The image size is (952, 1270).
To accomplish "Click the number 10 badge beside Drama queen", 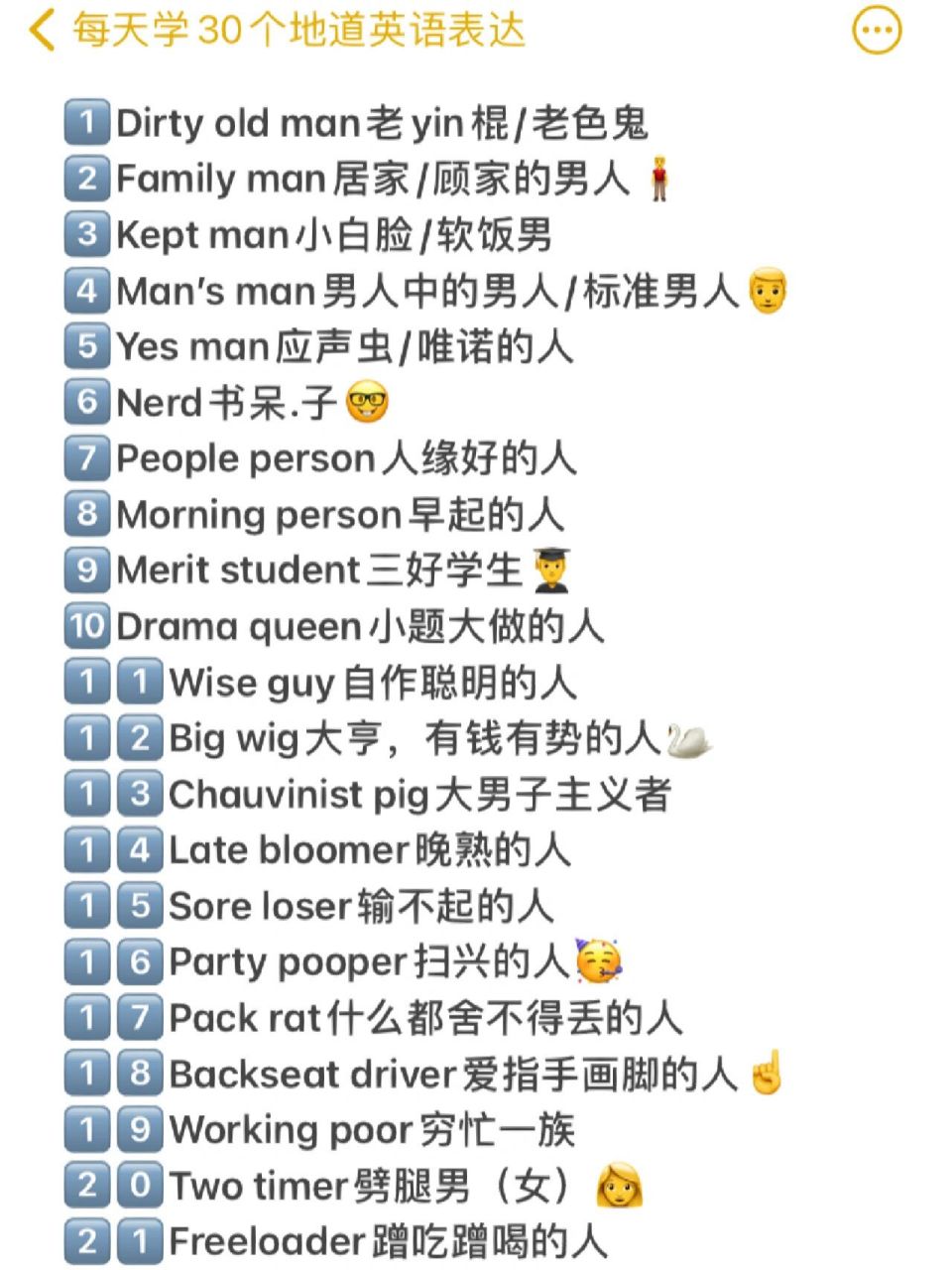I will point(86,627).
